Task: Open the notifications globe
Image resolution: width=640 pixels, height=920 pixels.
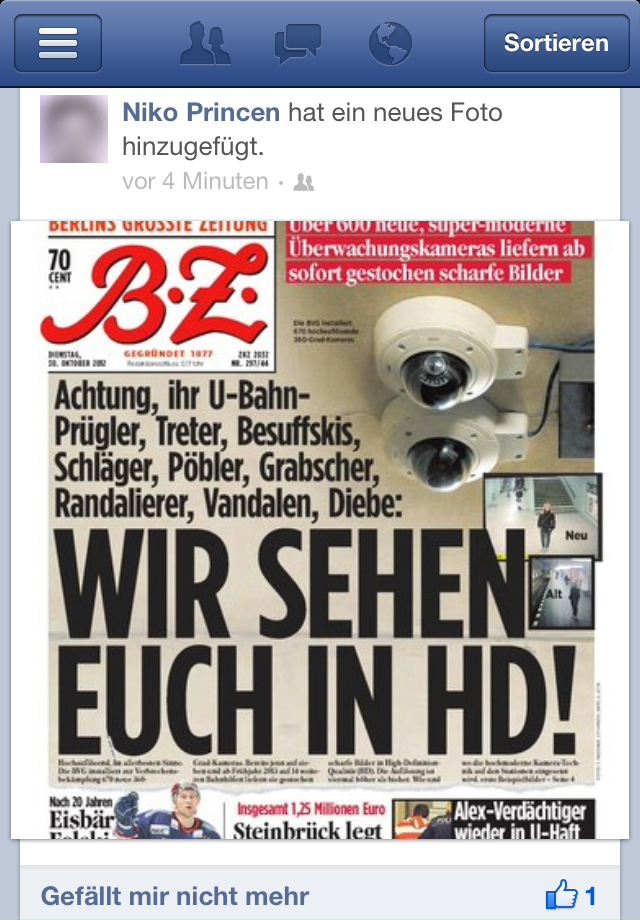Action: (390, 43)
